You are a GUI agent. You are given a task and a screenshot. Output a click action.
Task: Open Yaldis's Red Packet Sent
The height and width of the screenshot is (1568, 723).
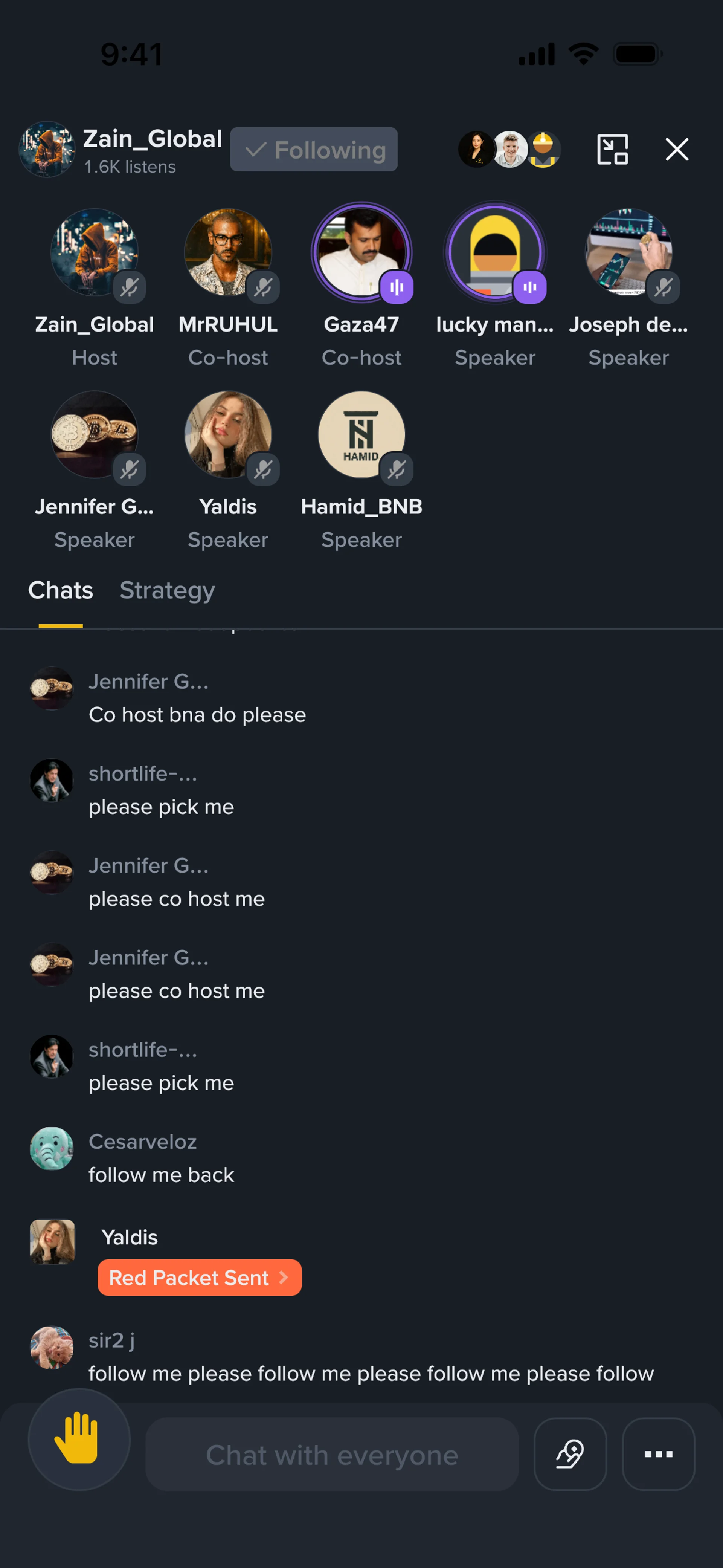pos(199,1277)
